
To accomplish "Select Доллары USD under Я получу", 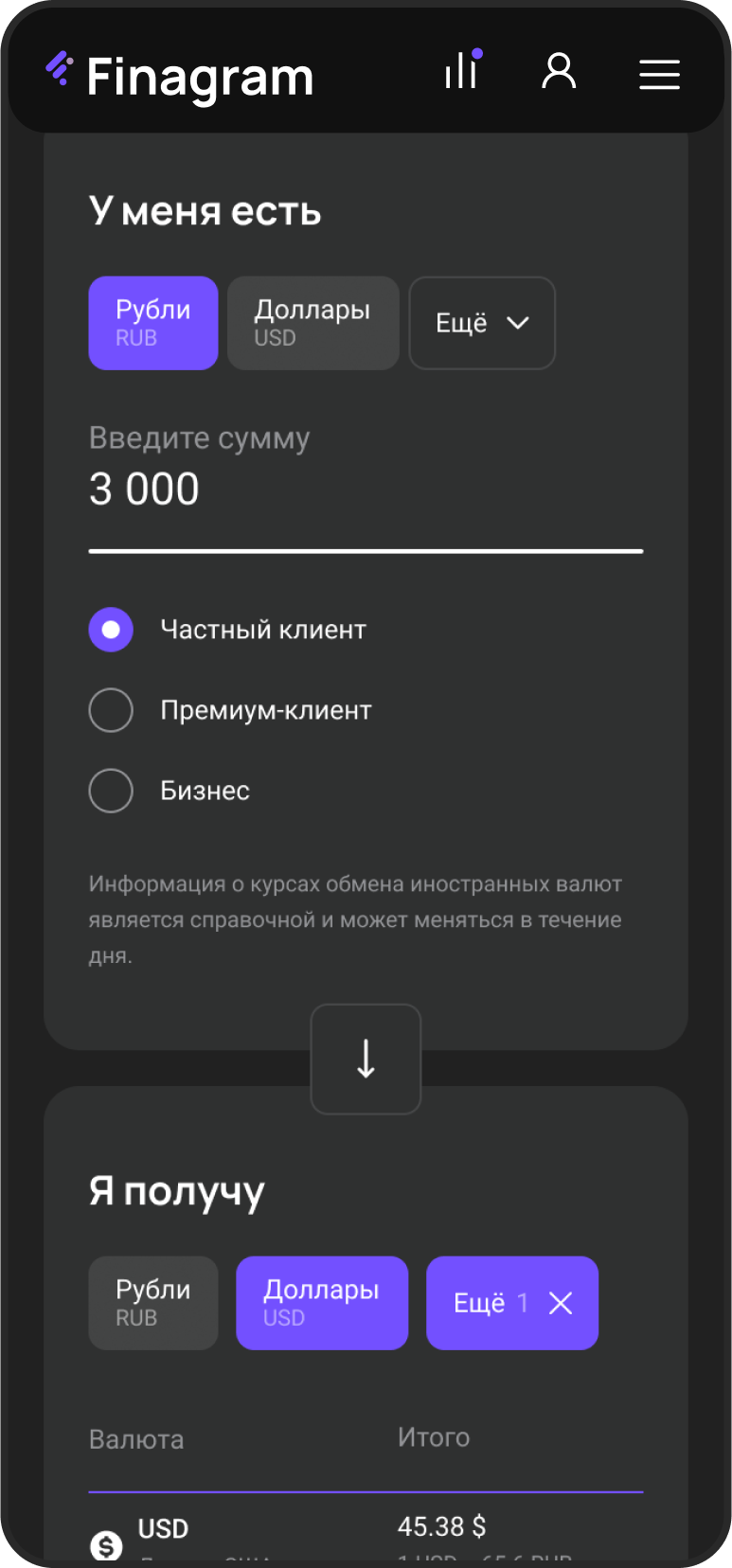I will (x=322, y=1303).
